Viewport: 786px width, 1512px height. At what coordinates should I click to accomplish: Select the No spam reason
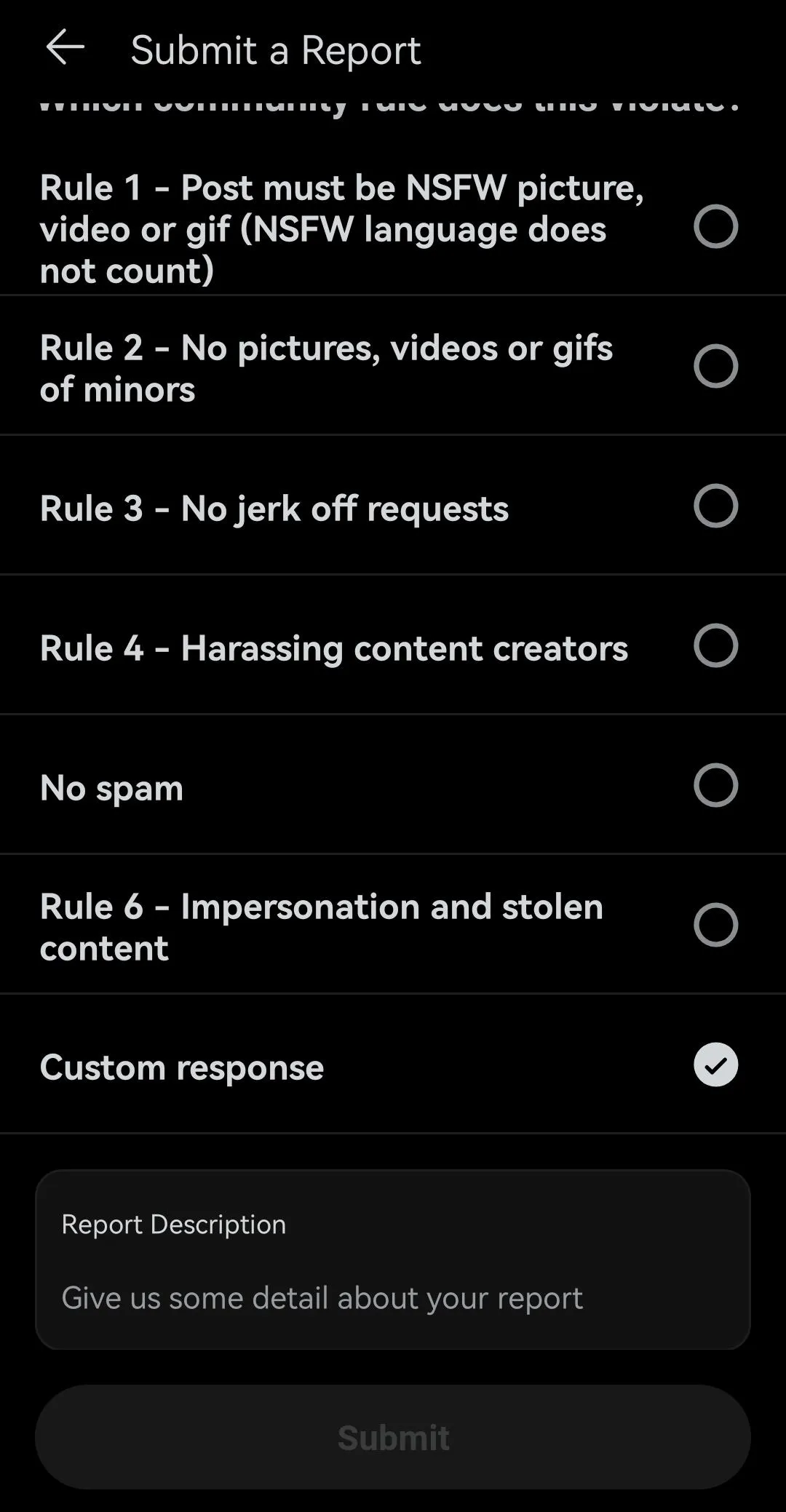pos(715,785)
